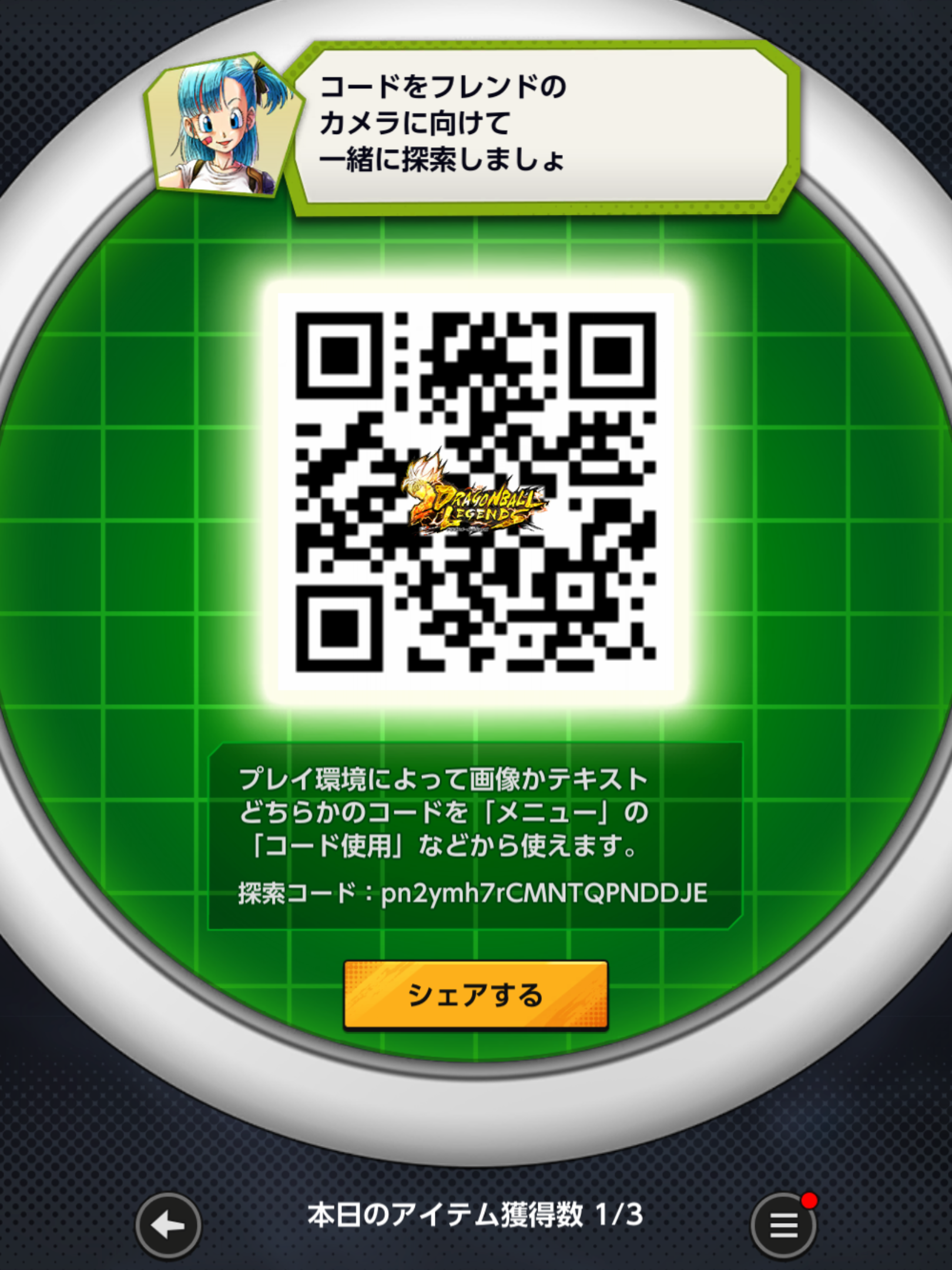
Task: Tap the orange シェアする share button
Action: coord(475,995)
